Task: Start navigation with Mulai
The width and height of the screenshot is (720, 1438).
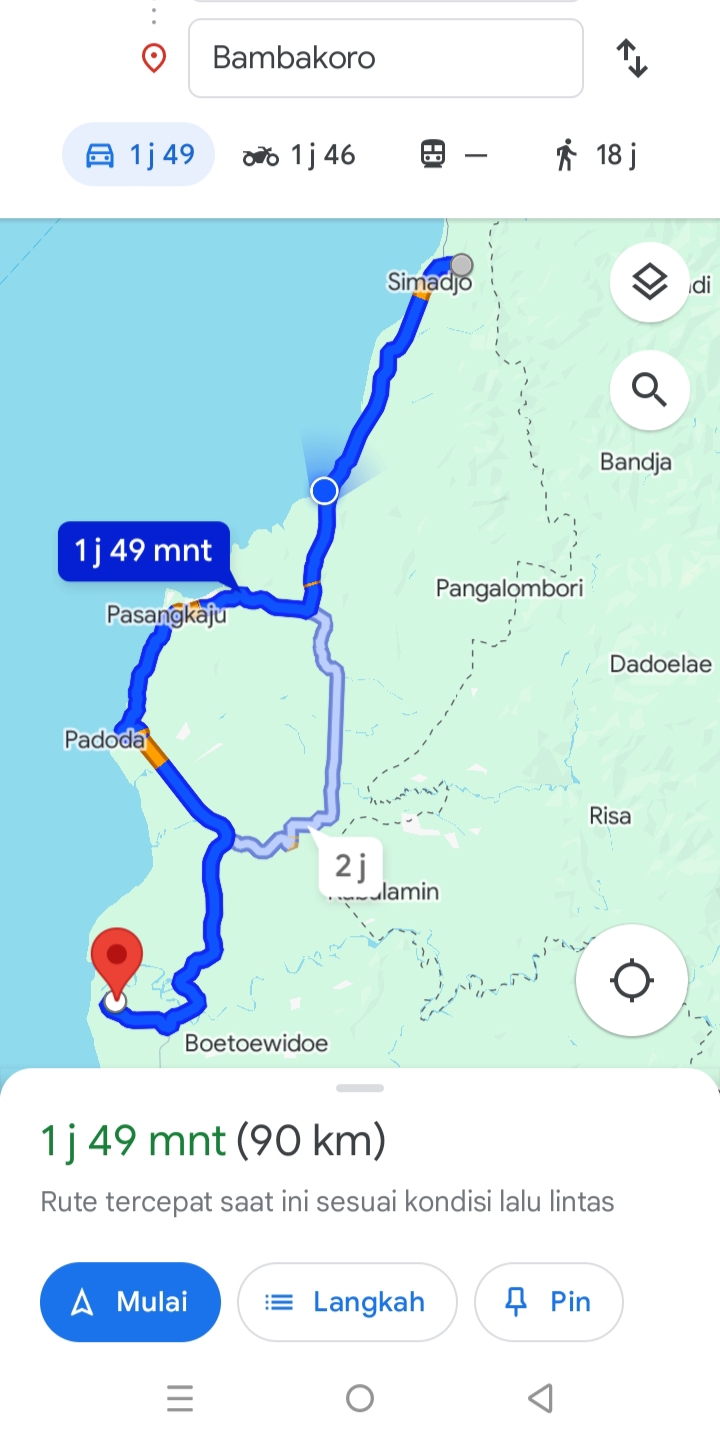Action: tap(130, 1302)
